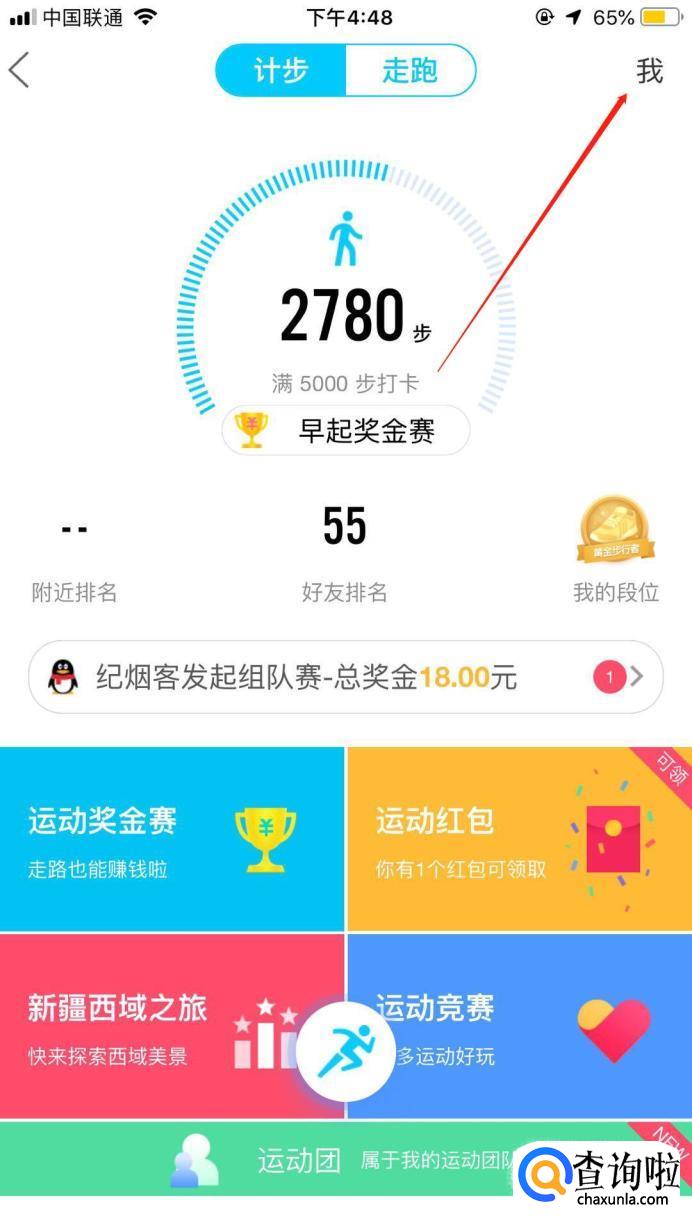692x1230 pixels.
Task: Select the 计步 tab
Action: tap(281, 71)
